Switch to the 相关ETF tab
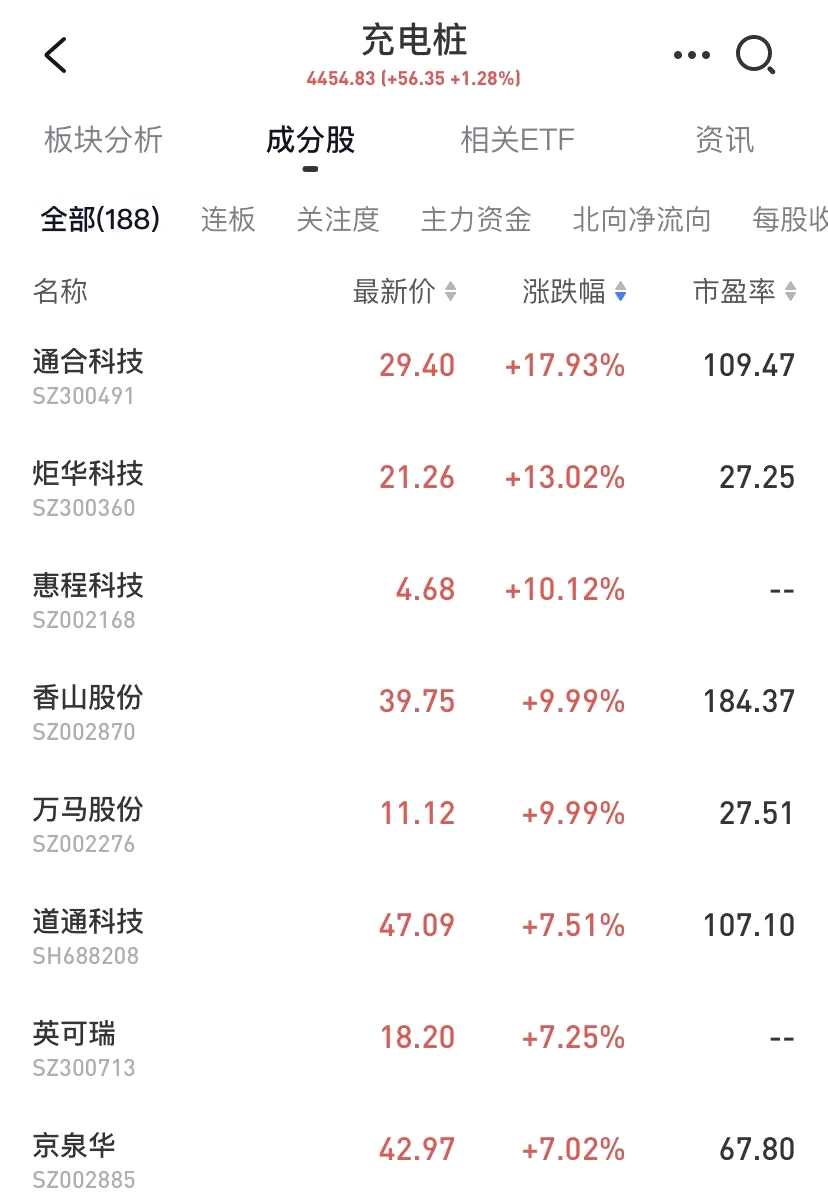Screen dimensions: 828x1194 coord(517,140)
